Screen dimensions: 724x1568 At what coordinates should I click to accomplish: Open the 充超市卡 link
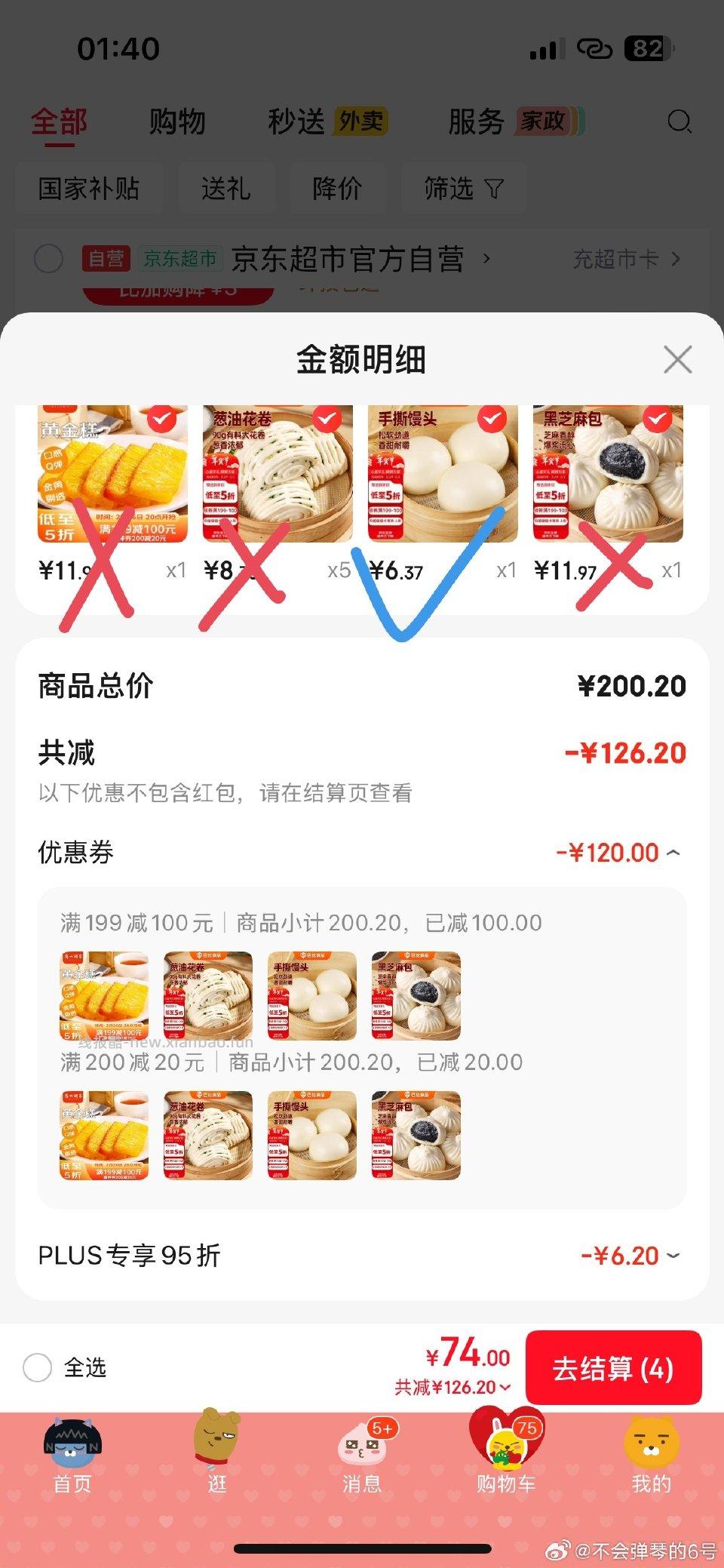[626, 259]
